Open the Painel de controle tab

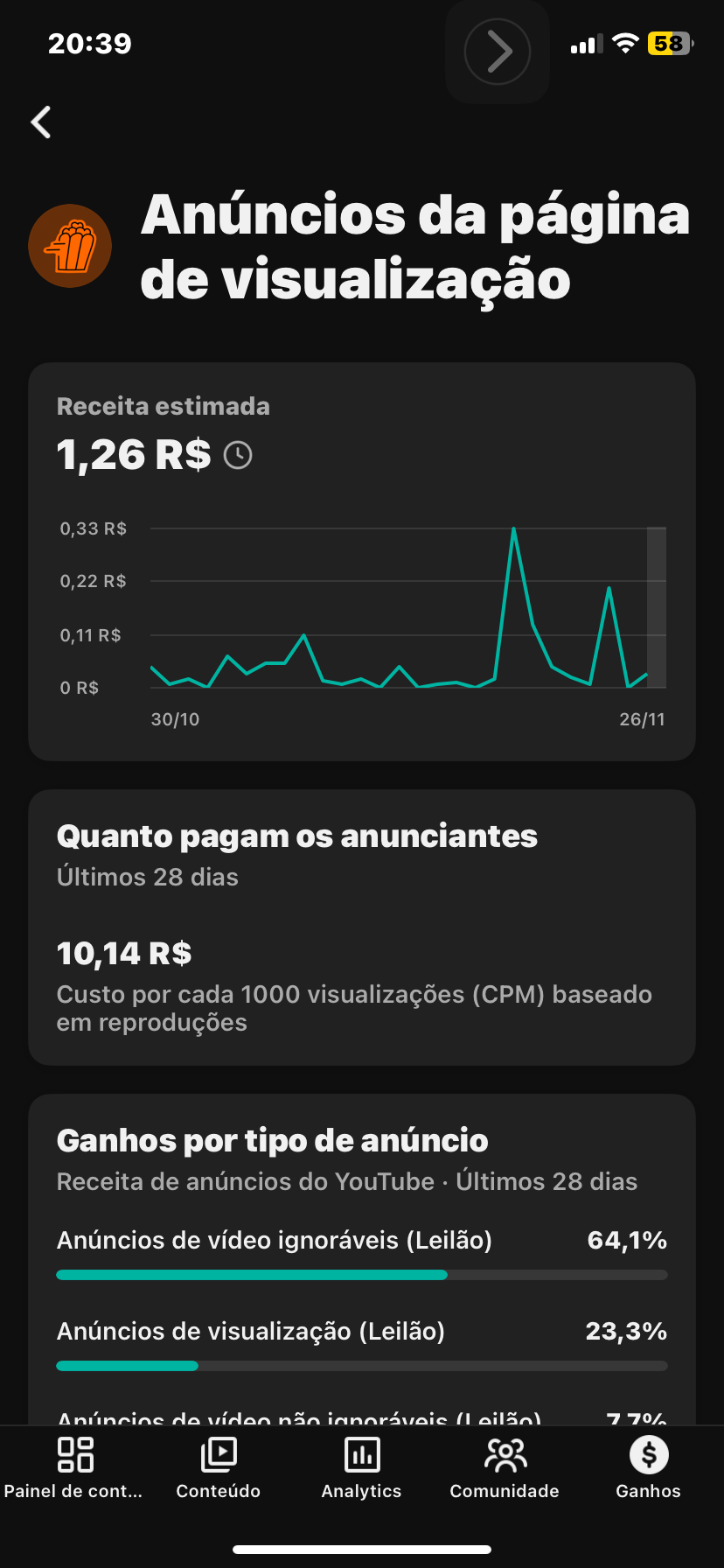[x=74, y=1468]
